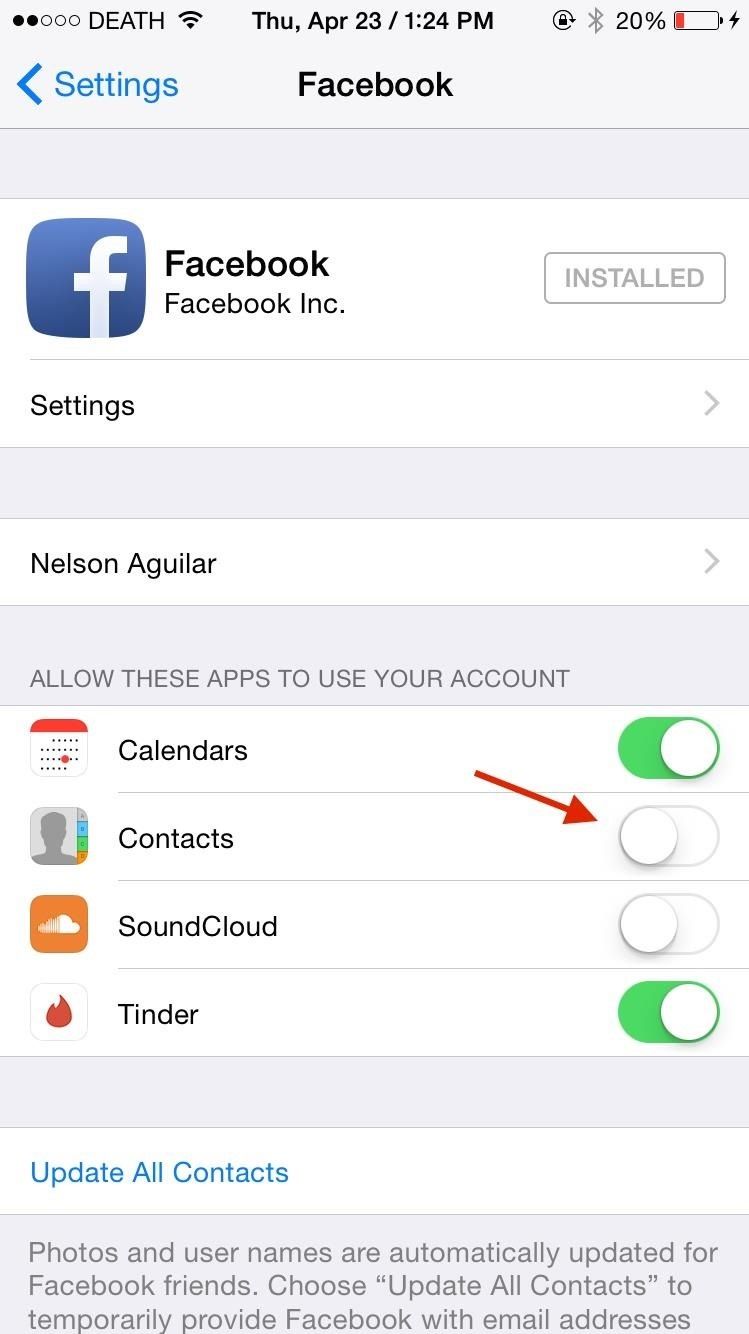Tap Update All Contacts
The image size is (749, 1334).
tap(160, 1172)
